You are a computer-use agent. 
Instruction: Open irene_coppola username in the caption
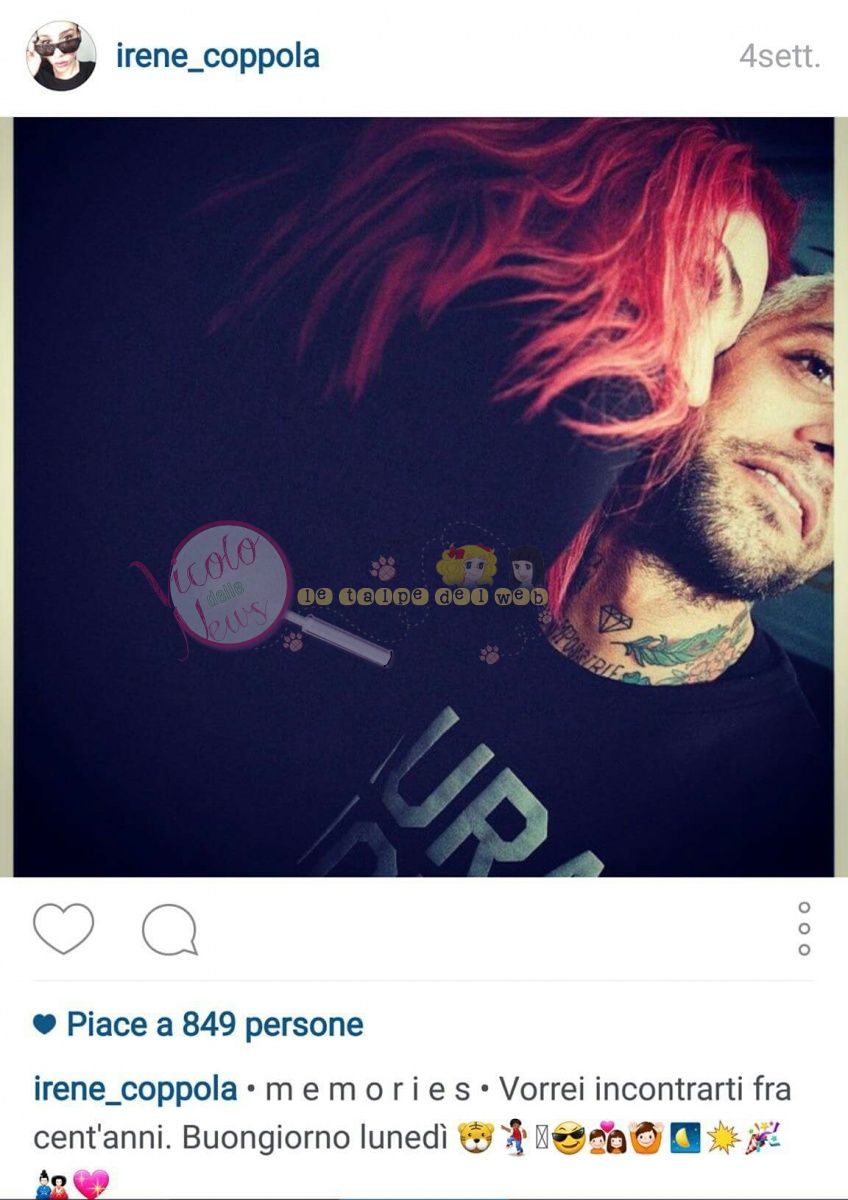pyautogui.click(x=135, y=1089)
